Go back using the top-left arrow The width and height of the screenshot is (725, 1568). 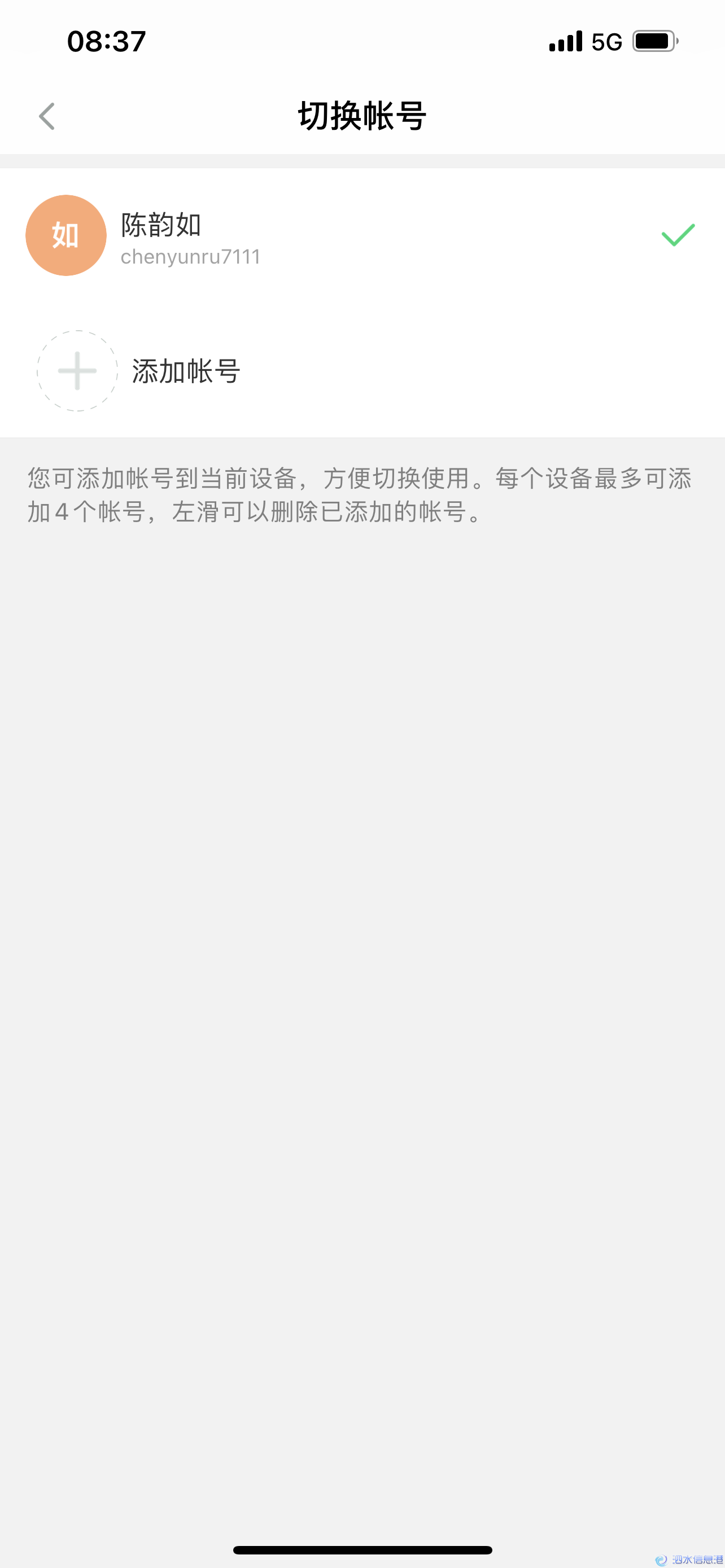[47, 116]
